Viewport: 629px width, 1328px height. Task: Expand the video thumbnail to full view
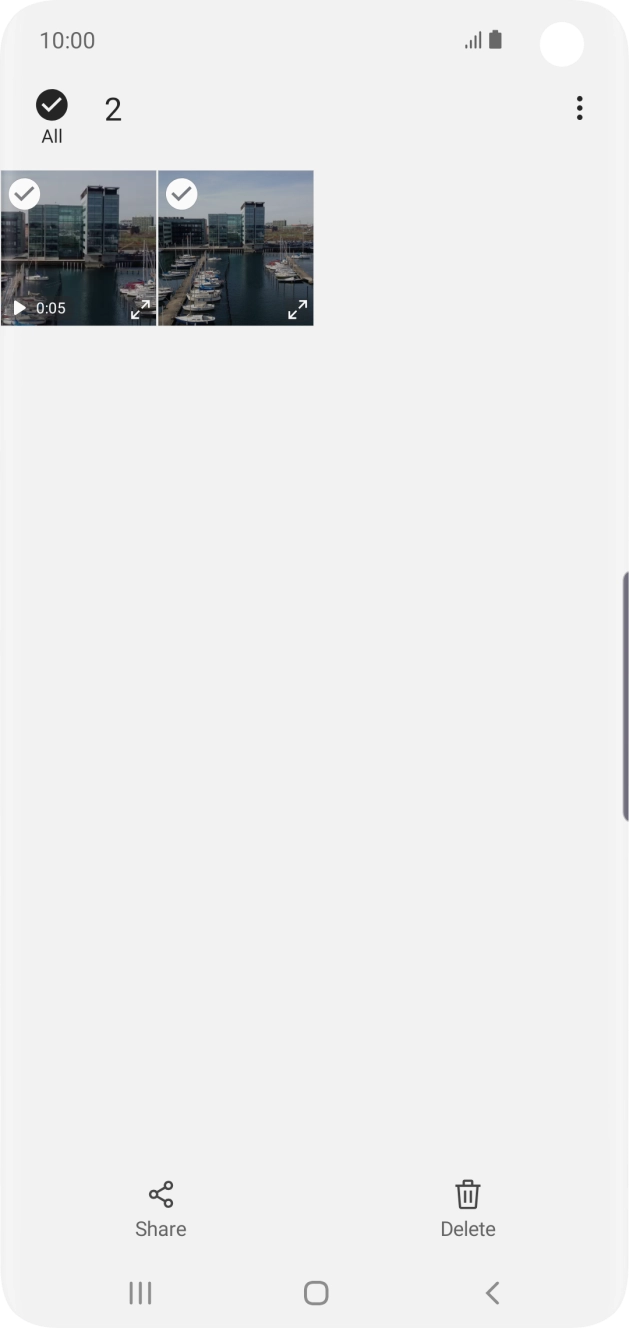[x=140, y=309]
